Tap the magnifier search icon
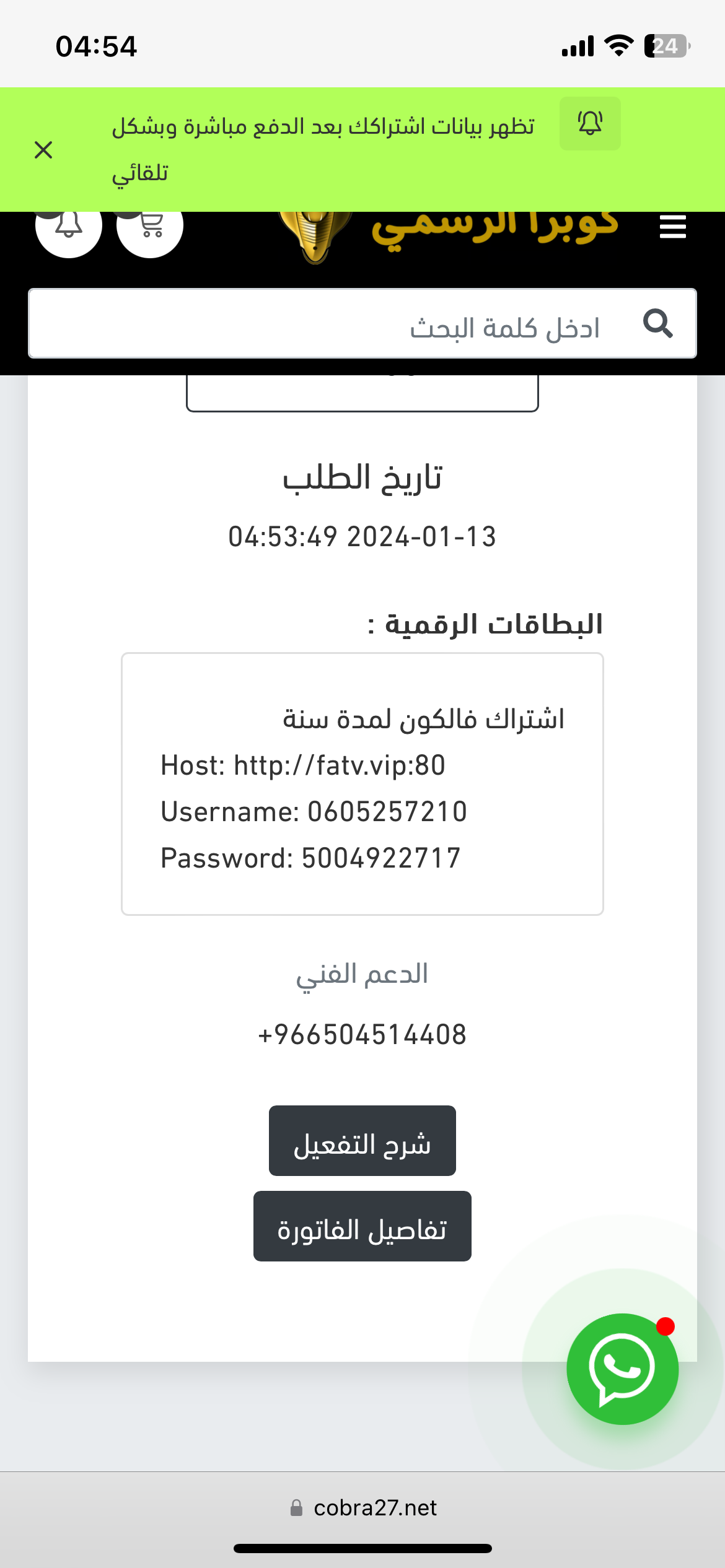This screenshot has height=1568, width=725. pyautogui.click(x=657, y=323)
